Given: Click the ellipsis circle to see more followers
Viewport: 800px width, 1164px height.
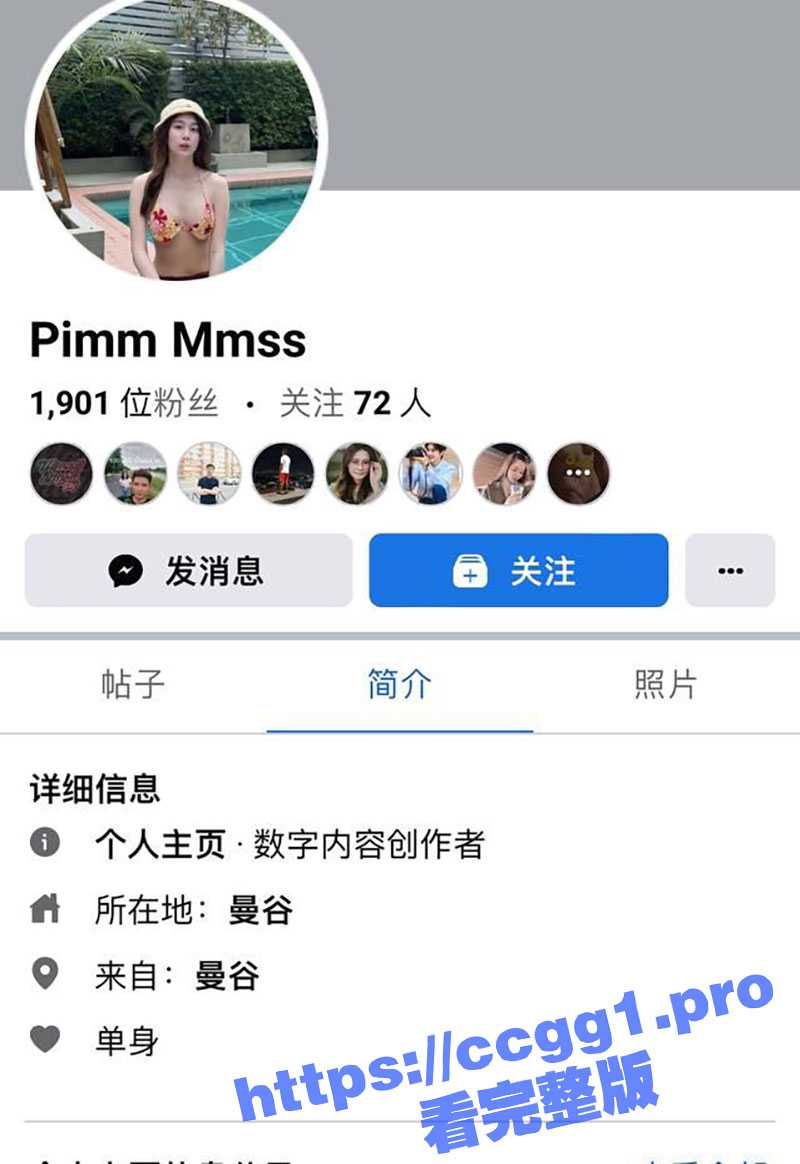Looking at the screenshot, I should [578, 474].
